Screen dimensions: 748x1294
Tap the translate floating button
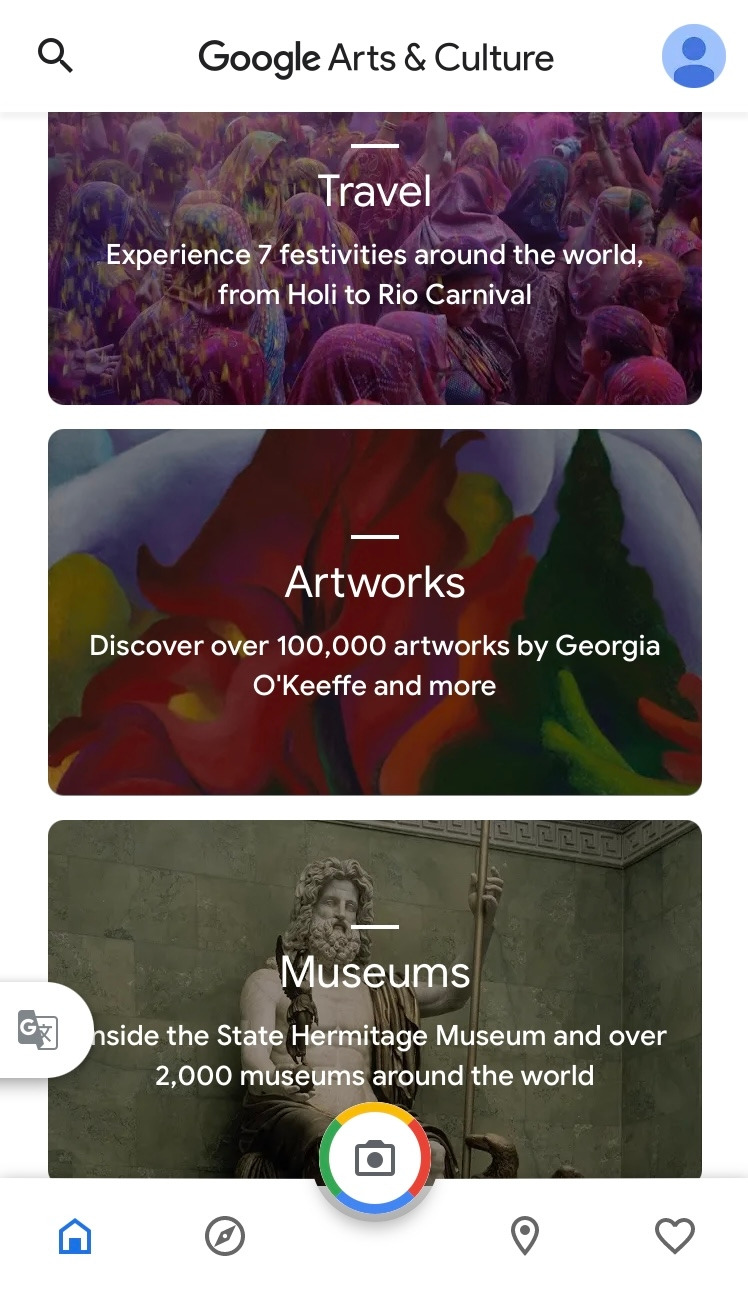point(40,1030)
